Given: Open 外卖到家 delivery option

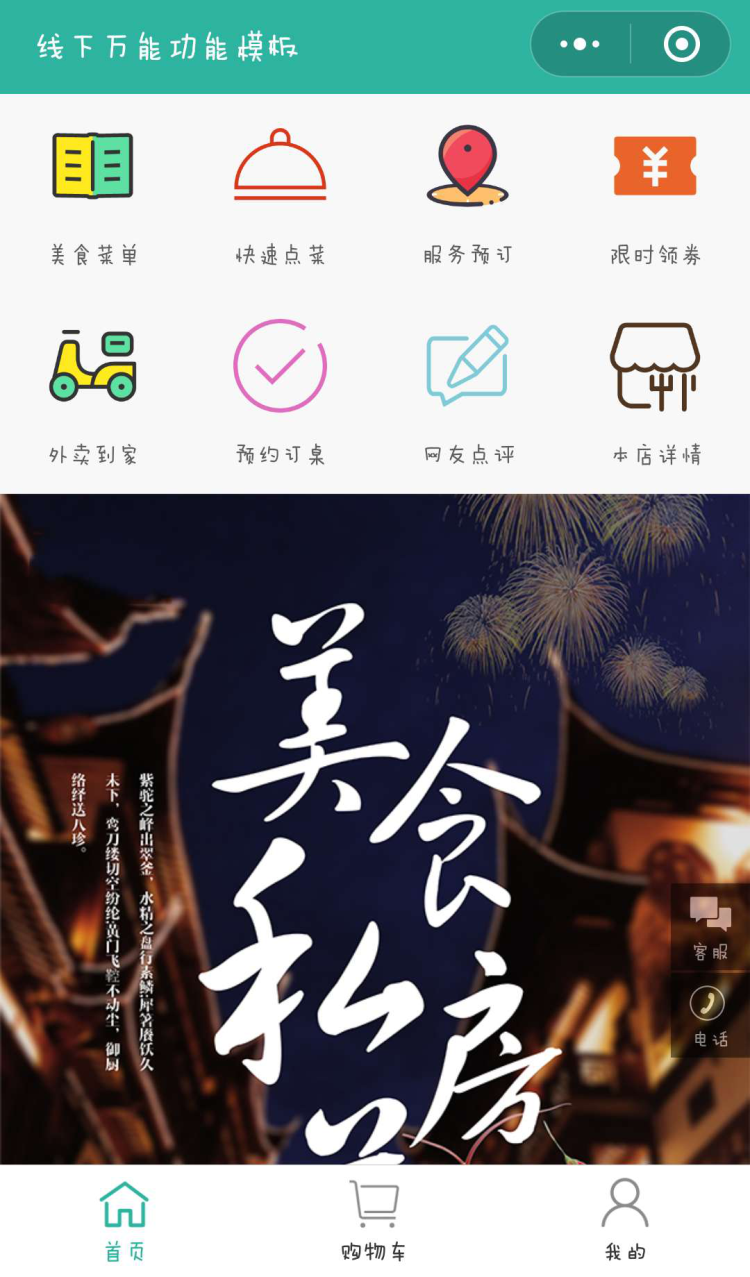Looking at the screenshot, I should pos(93,393).
